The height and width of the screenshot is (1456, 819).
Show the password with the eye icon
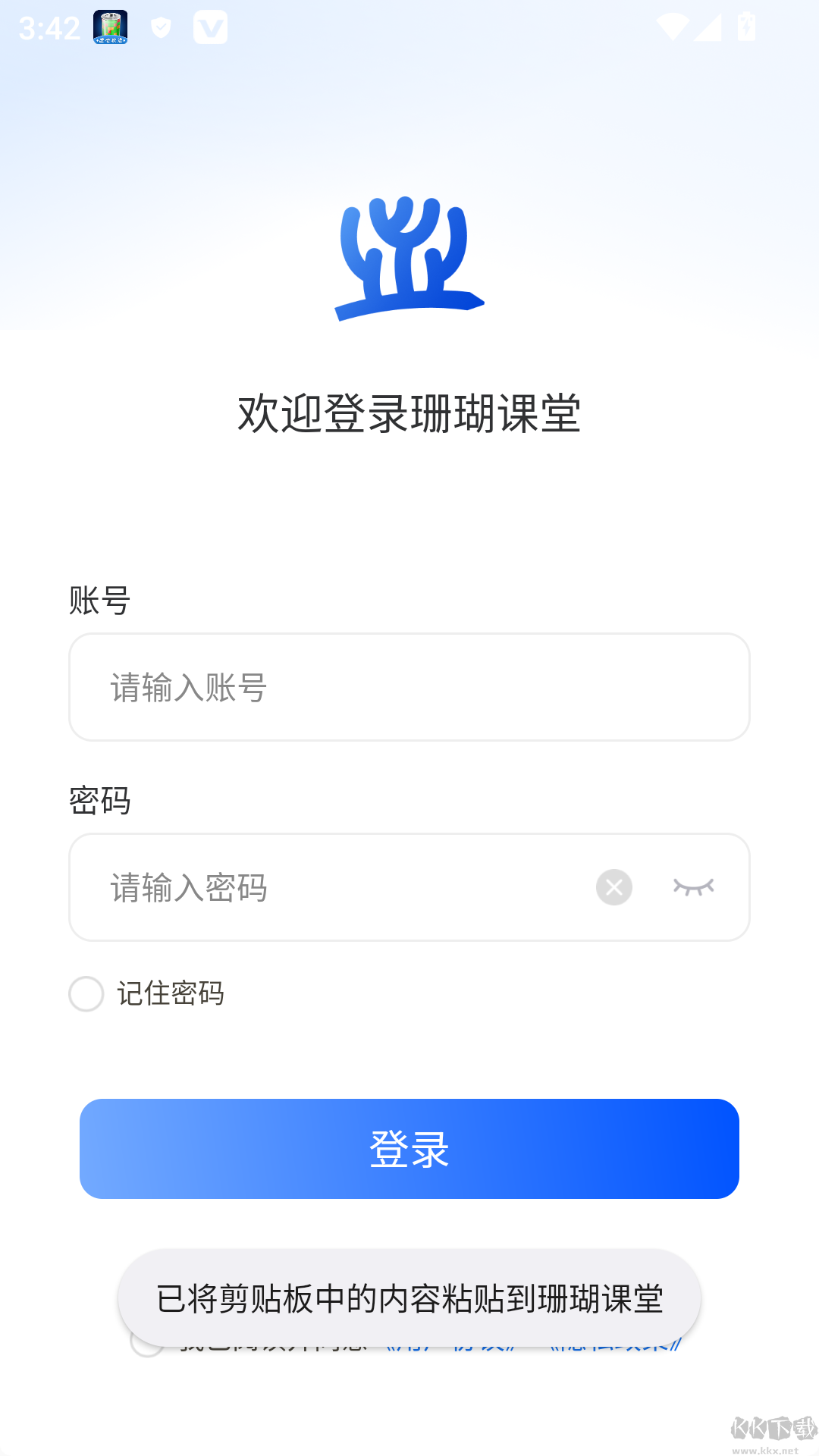tap(694, 887)
